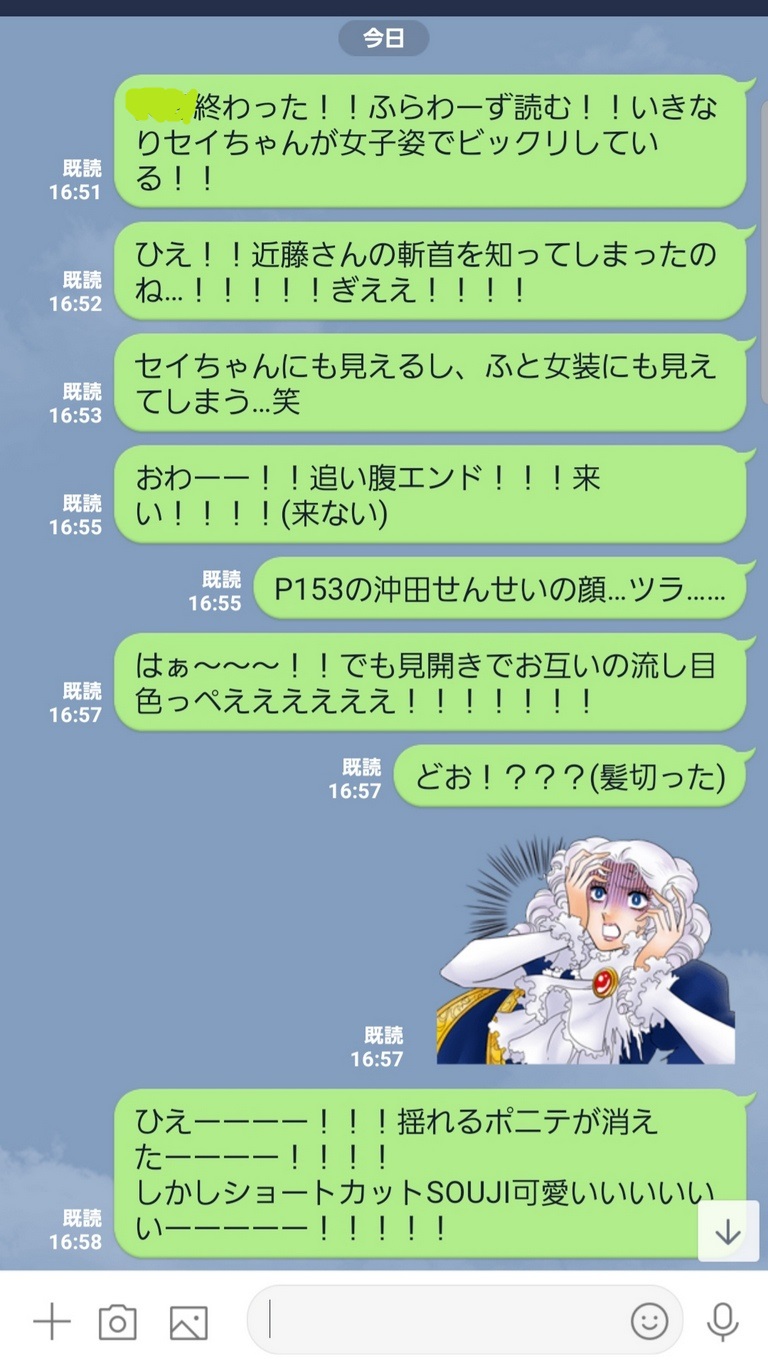View the sent sticker of the shocked girl

(x=586, y=950)
